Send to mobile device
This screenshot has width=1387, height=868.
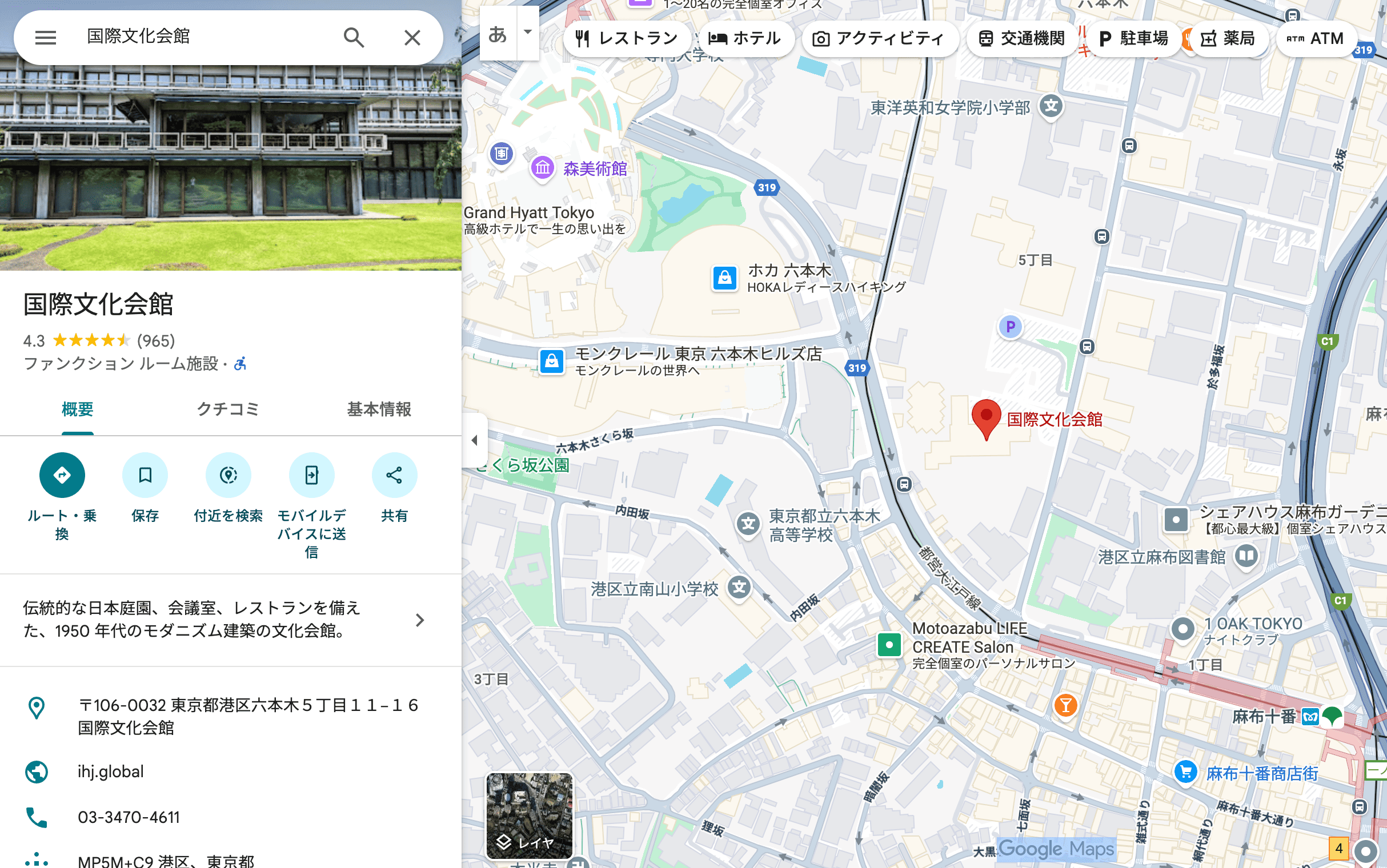311,475
